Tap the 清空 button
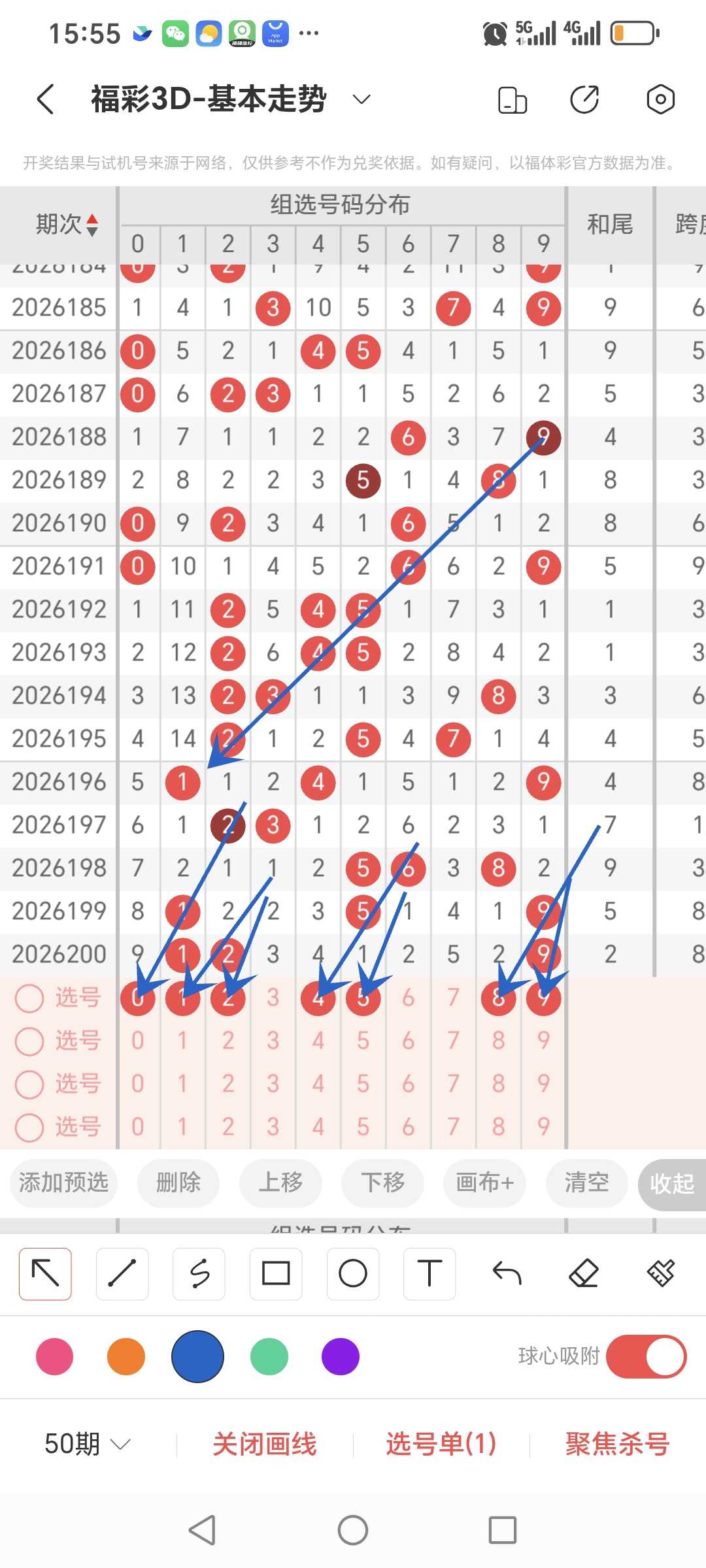This screenshot has height=1568, width=706. click(x=586, y=1183)
